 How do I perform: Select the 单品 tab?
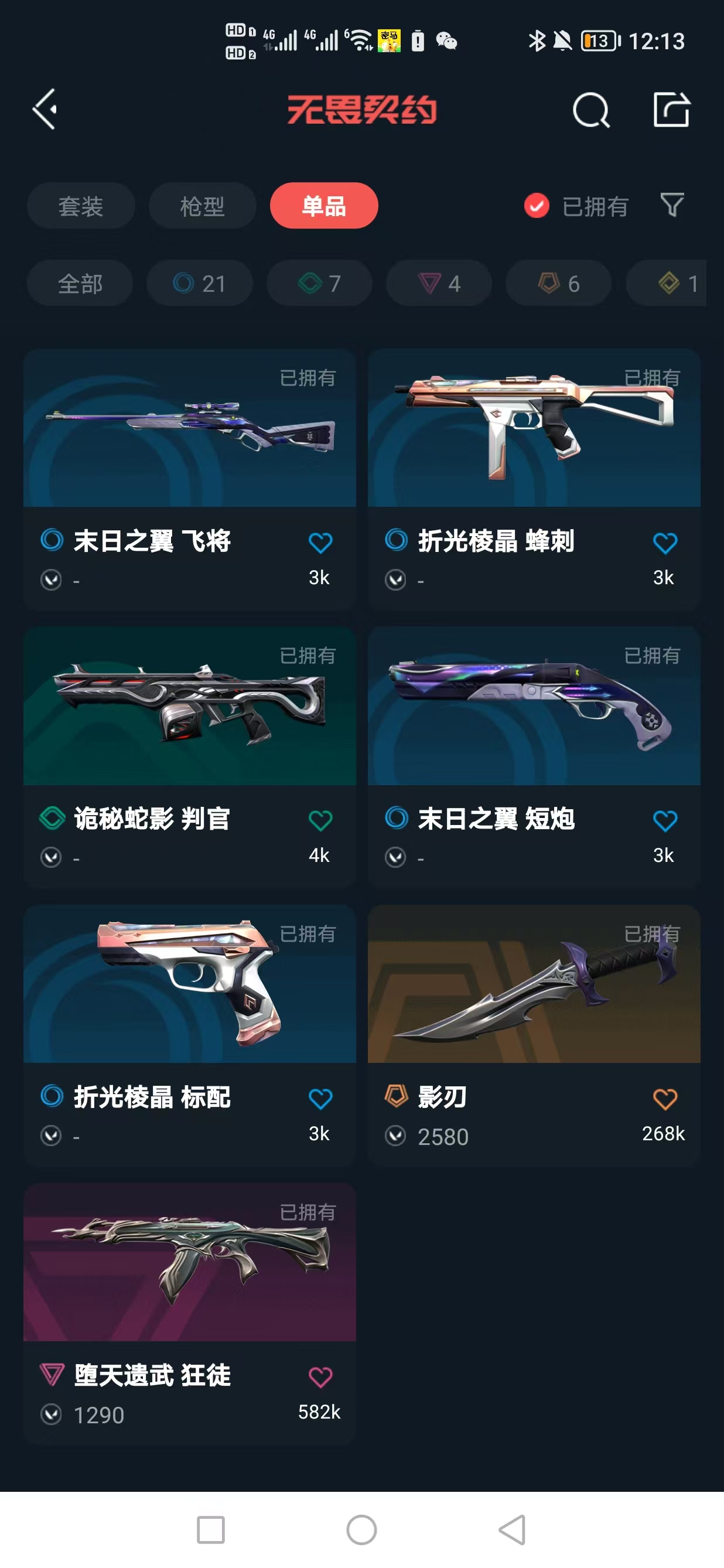[323, 206]
